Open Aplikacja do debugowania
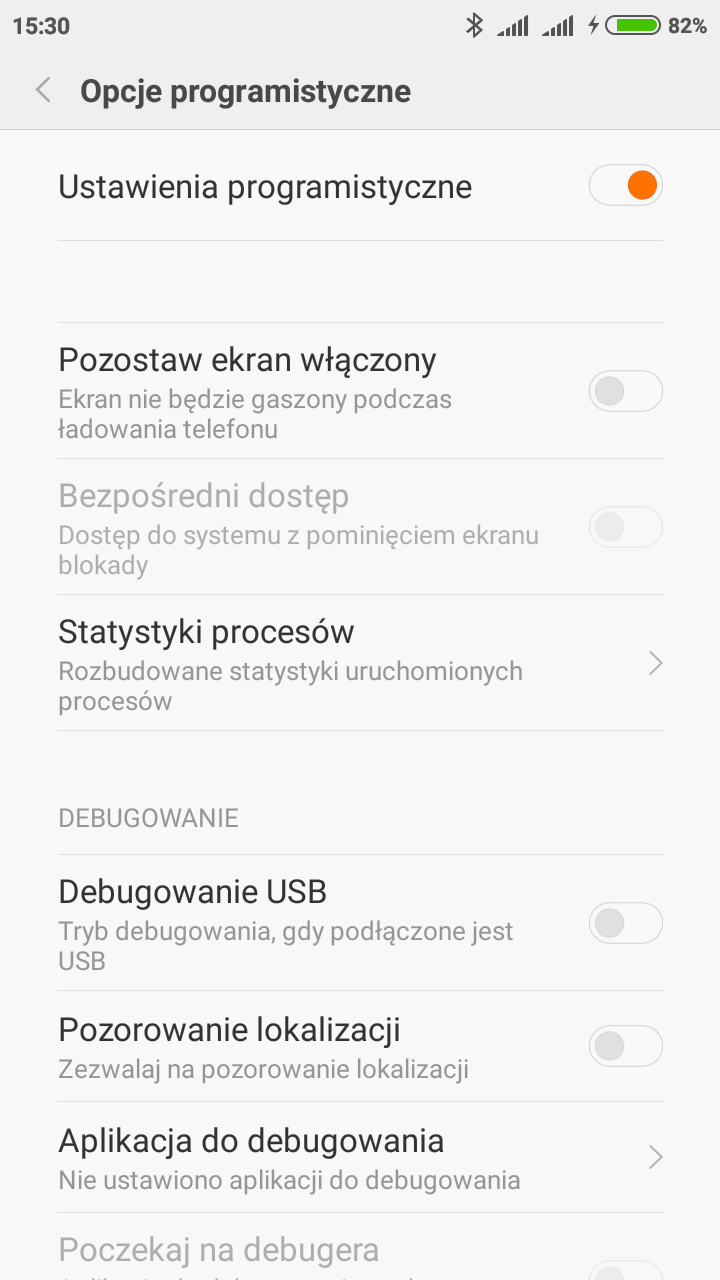This screenshot has height=1280, width=720. (x=360, y=1158)
